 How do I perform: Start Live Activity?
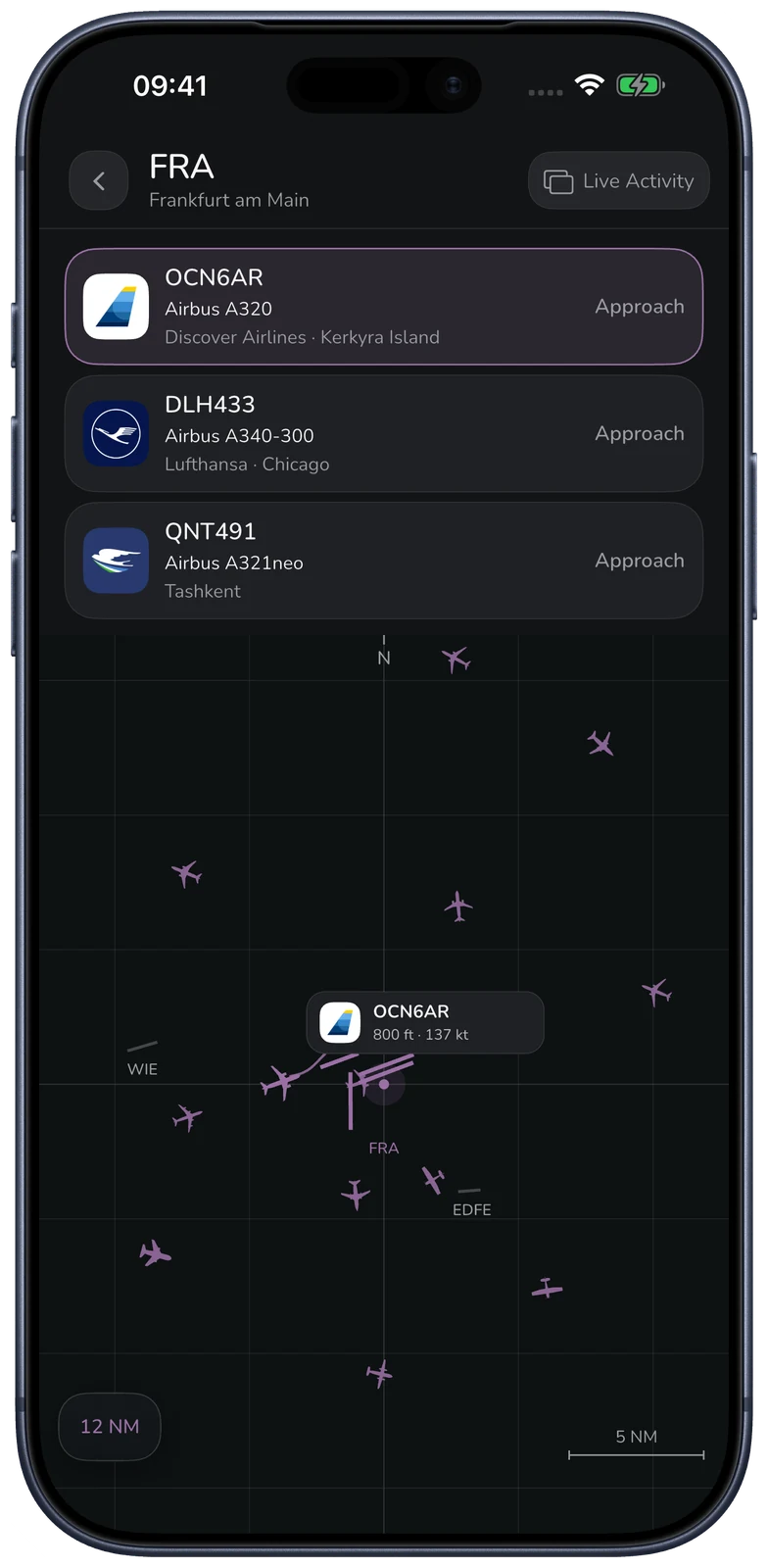[618, 180]
